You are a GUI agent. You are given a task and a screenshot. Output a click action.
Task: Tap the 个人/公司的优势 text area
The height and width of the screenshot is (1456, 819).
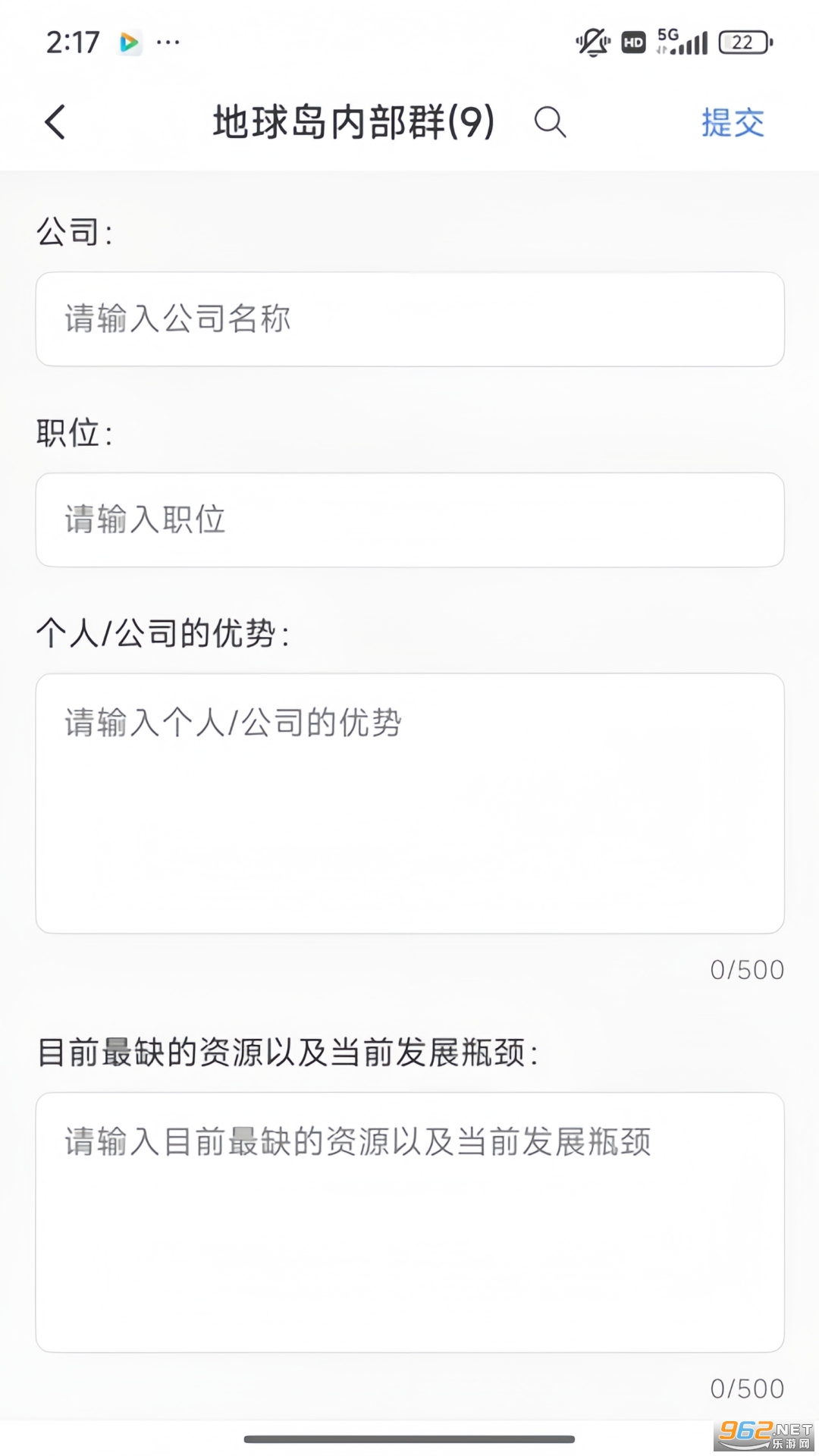(409, 803)
